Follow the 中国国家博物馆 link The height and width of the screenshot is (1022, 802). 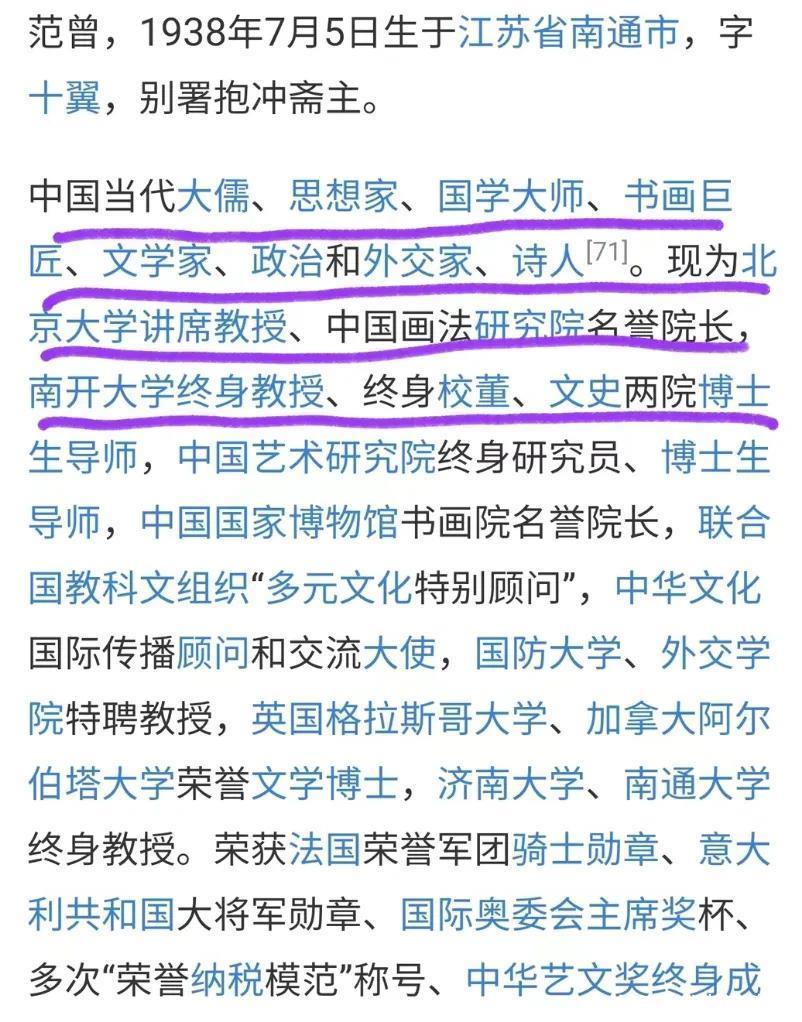click(270, 523)
